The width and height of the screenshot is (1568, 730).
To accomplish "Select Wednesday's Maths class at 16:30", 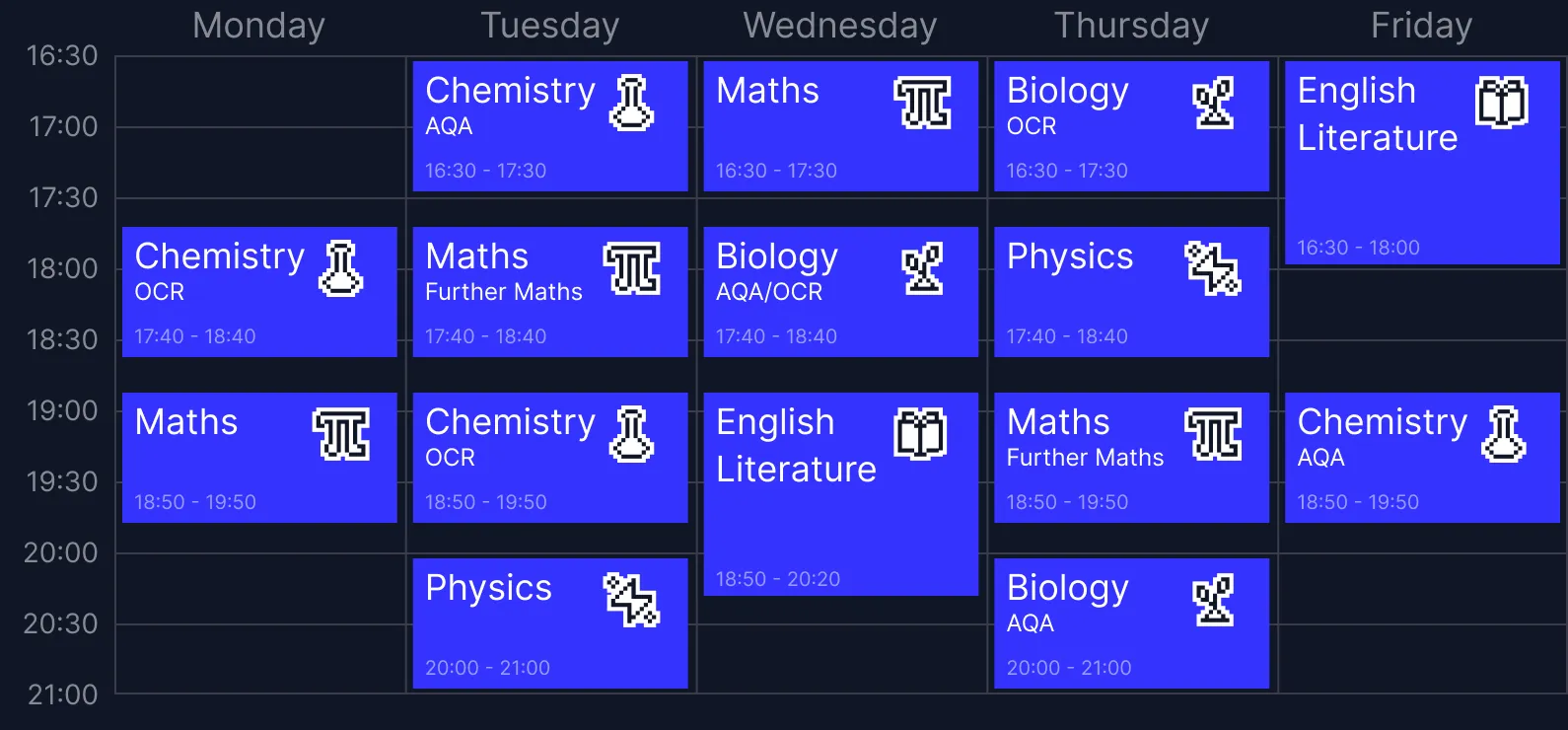I will point(840,126).
